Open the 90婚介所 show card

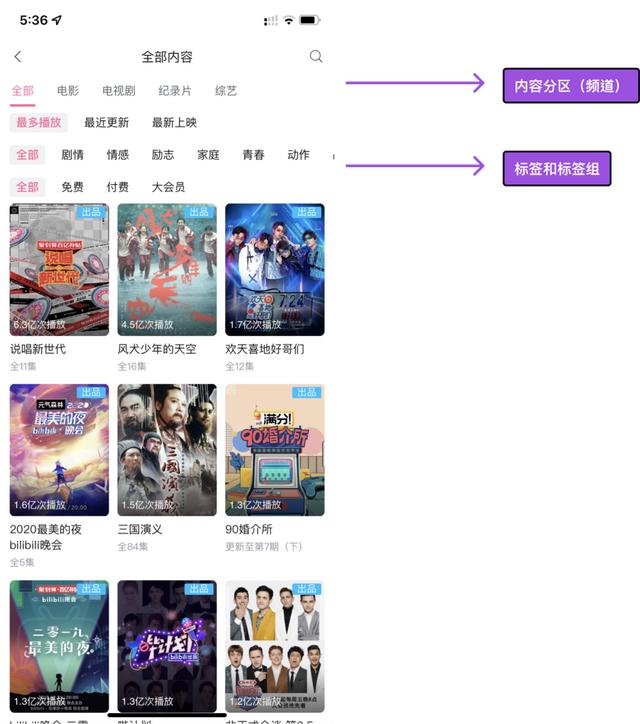[x=275, y=451]
